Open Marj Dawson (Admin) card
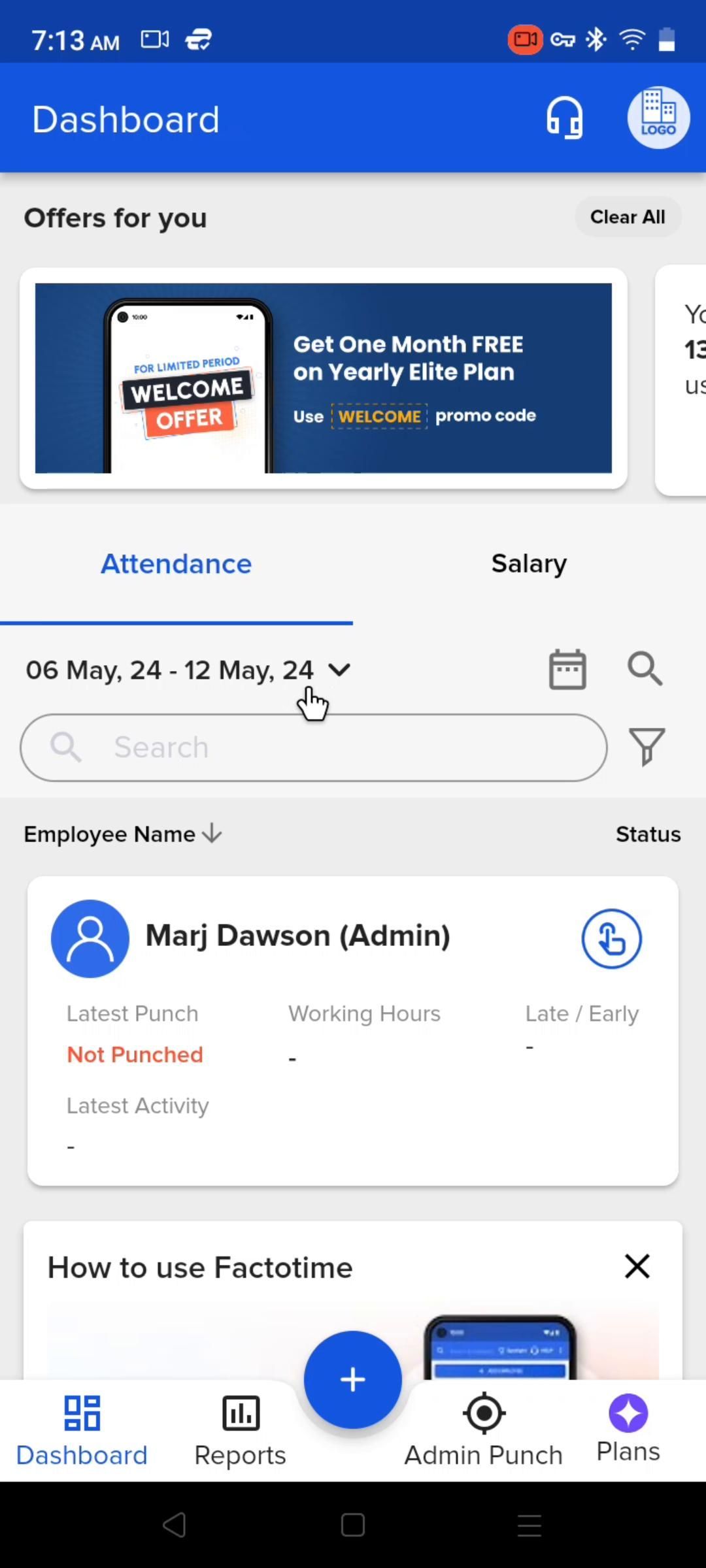 click(x=297, y=936)
